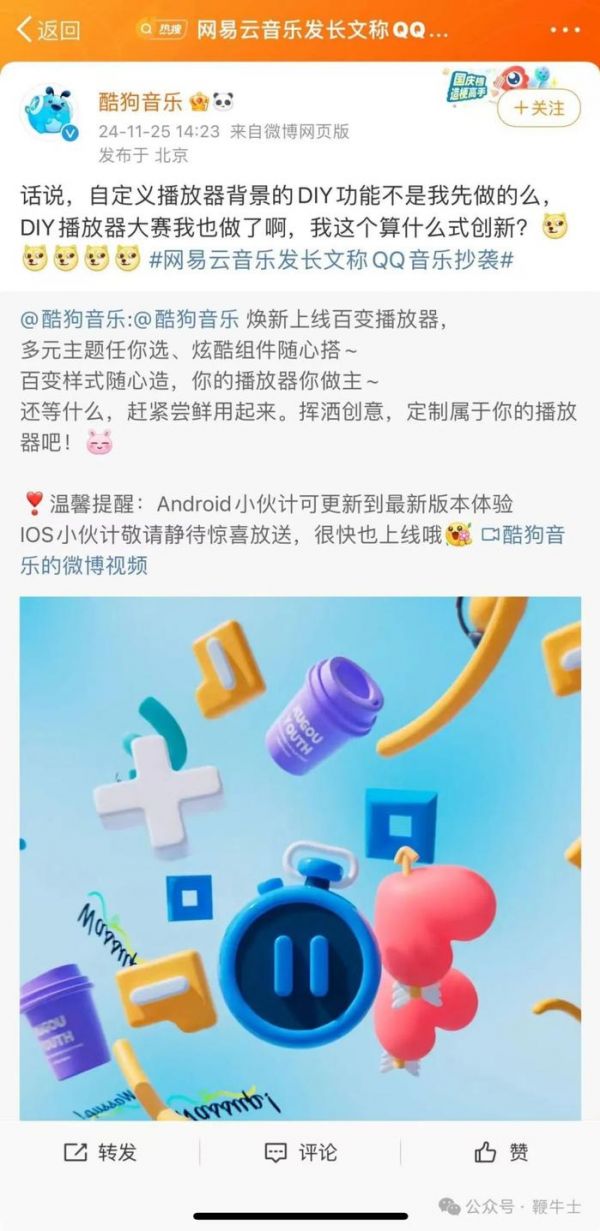Repost this Weibo with 转发
Screen dimensions: 600x1231
click(x=100, y=1152)
